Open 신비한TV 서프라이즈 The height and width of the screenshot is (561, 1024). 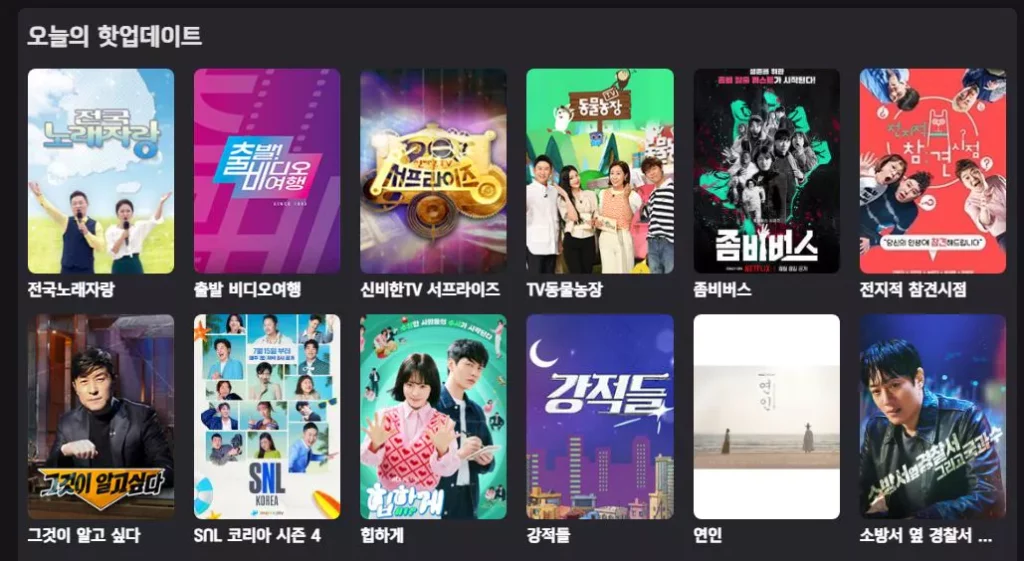(433, 171)
